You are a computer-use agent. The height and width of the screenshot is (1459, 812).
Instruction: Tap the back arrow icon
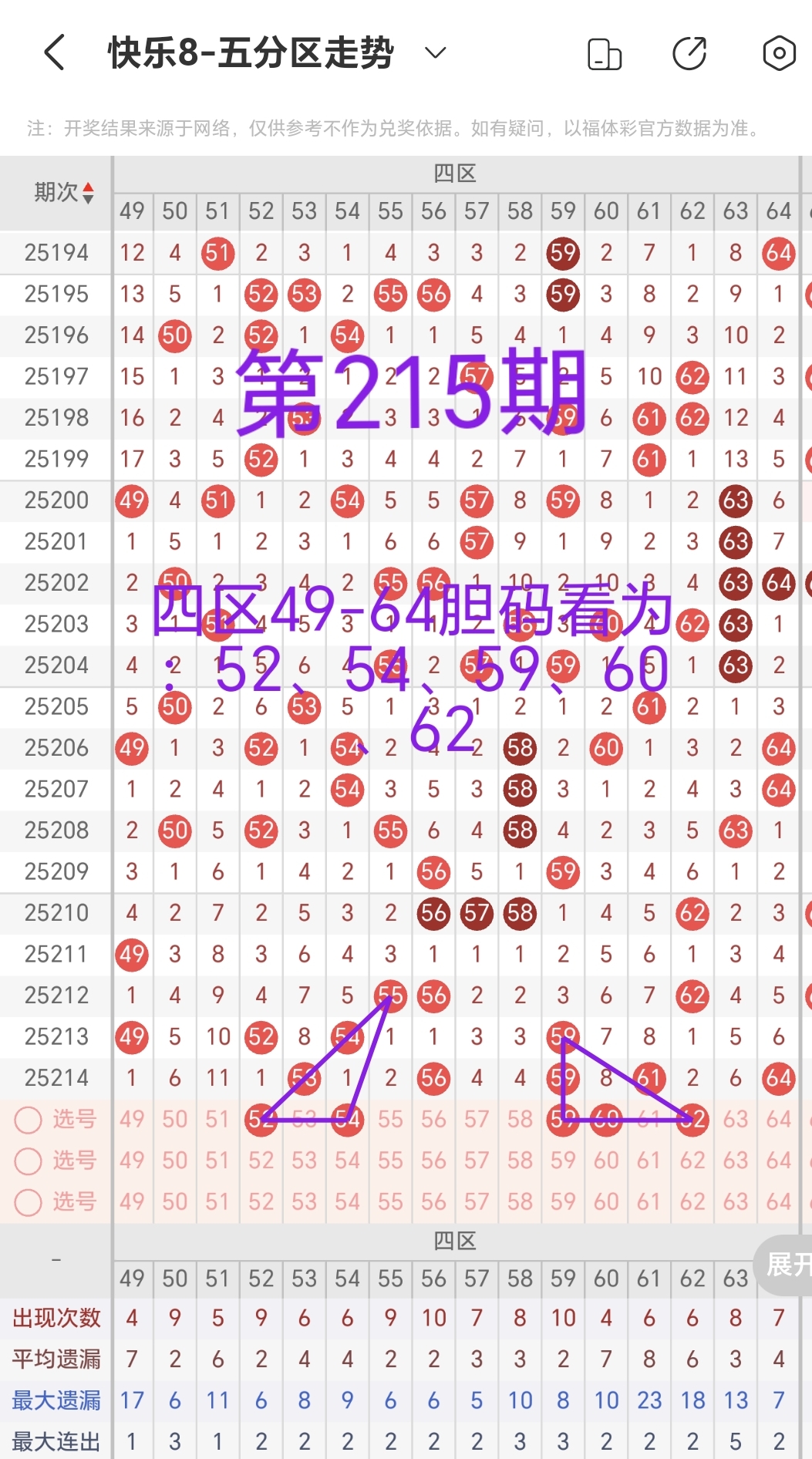[x=52, y=52]
